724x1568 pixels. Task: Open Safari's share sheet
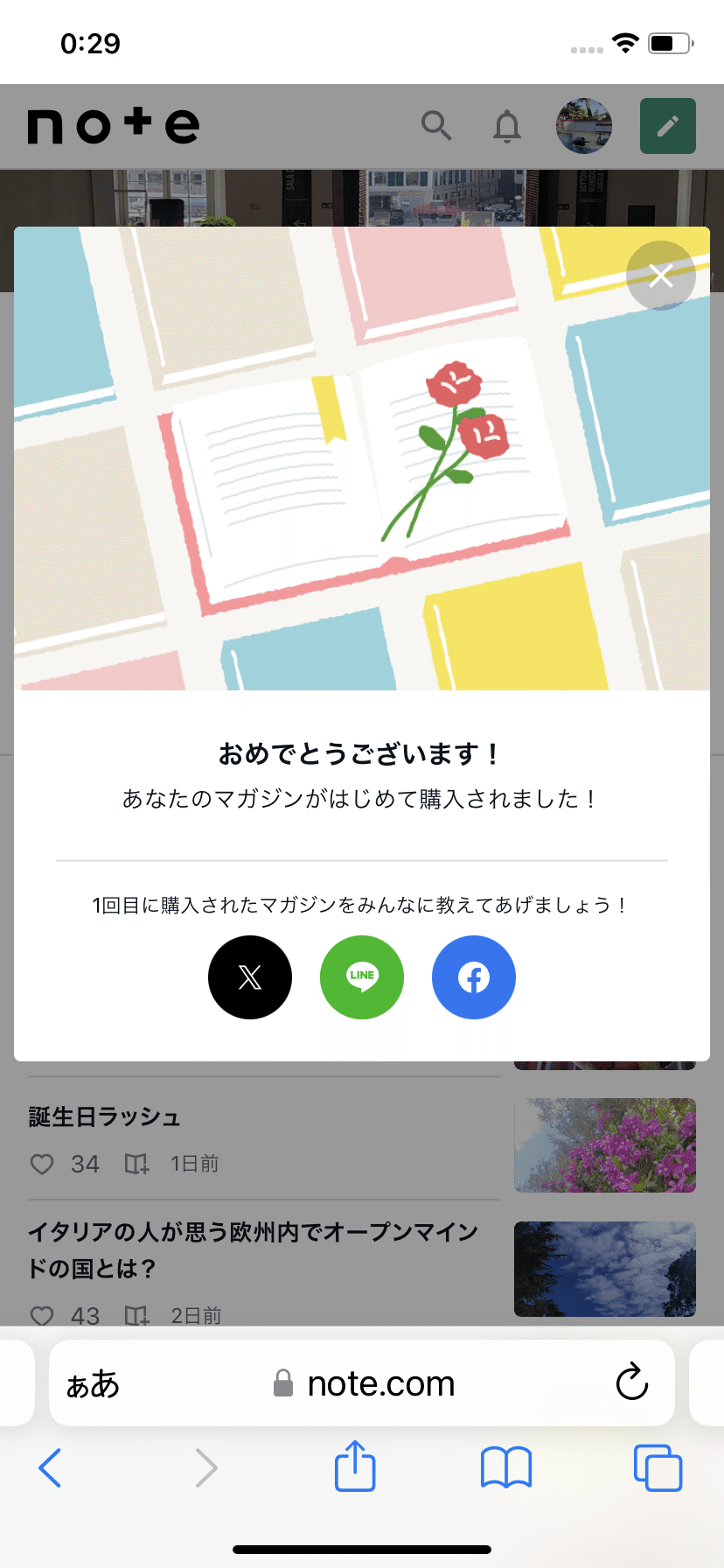354,1468
